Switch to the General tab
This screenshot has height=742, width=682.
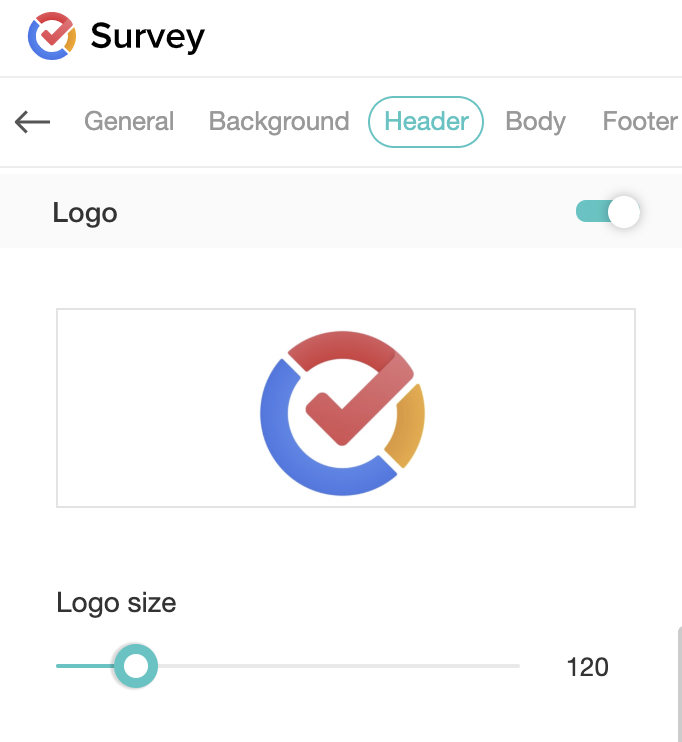pyautogui.click(x=129, y=122)
